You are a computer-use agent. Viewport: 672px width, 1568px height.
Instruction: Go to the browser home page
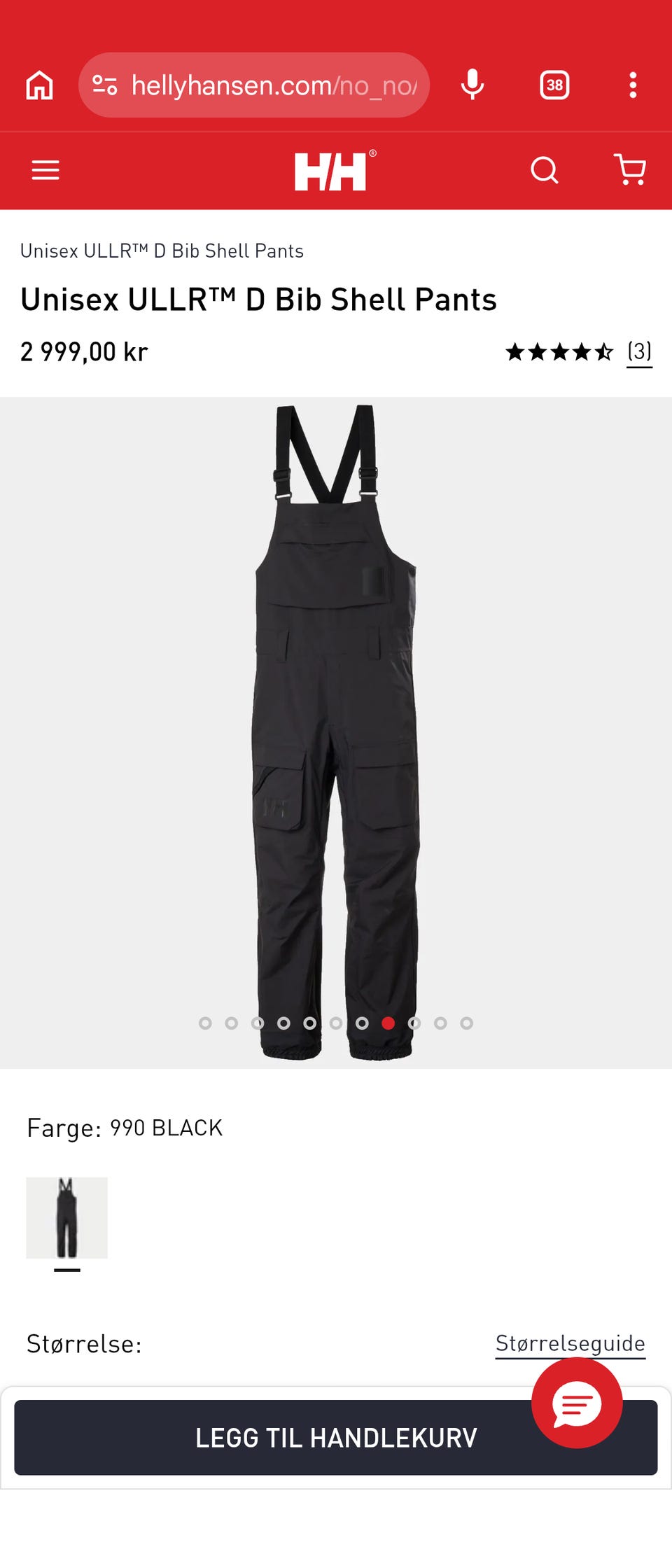(x=40, y=85)
